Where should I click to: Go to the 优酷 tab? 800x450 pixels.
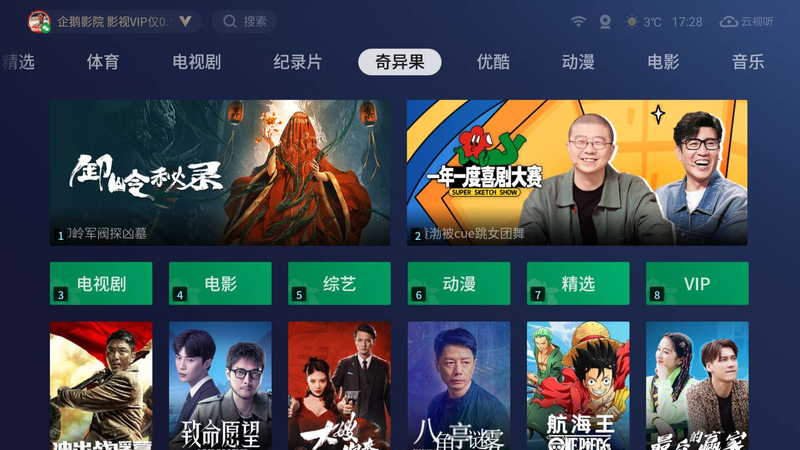coord(493,62)
